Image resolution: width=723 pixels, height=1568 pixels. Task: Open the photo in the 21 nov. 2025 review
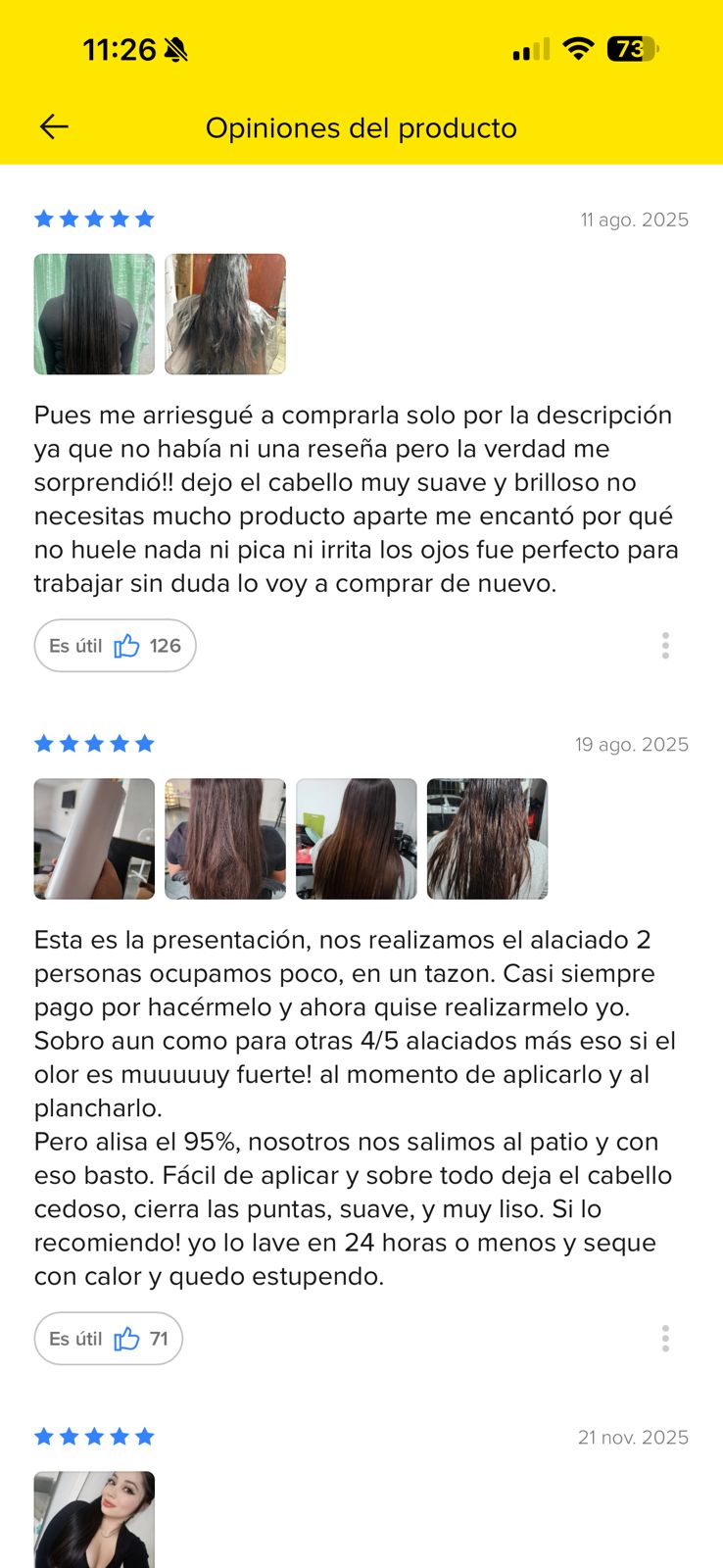[94, 1519]
